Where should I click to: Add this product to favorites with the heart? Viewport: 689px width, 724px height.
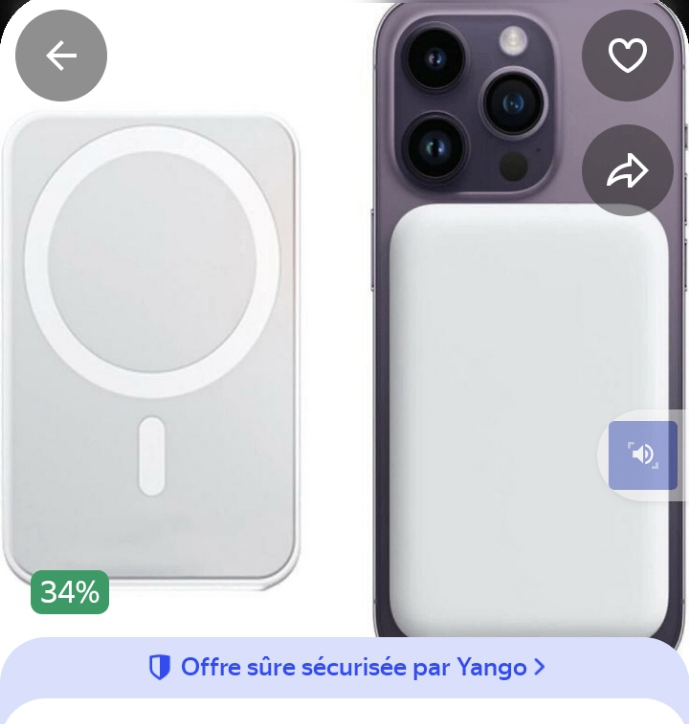[x=627, y=56]
